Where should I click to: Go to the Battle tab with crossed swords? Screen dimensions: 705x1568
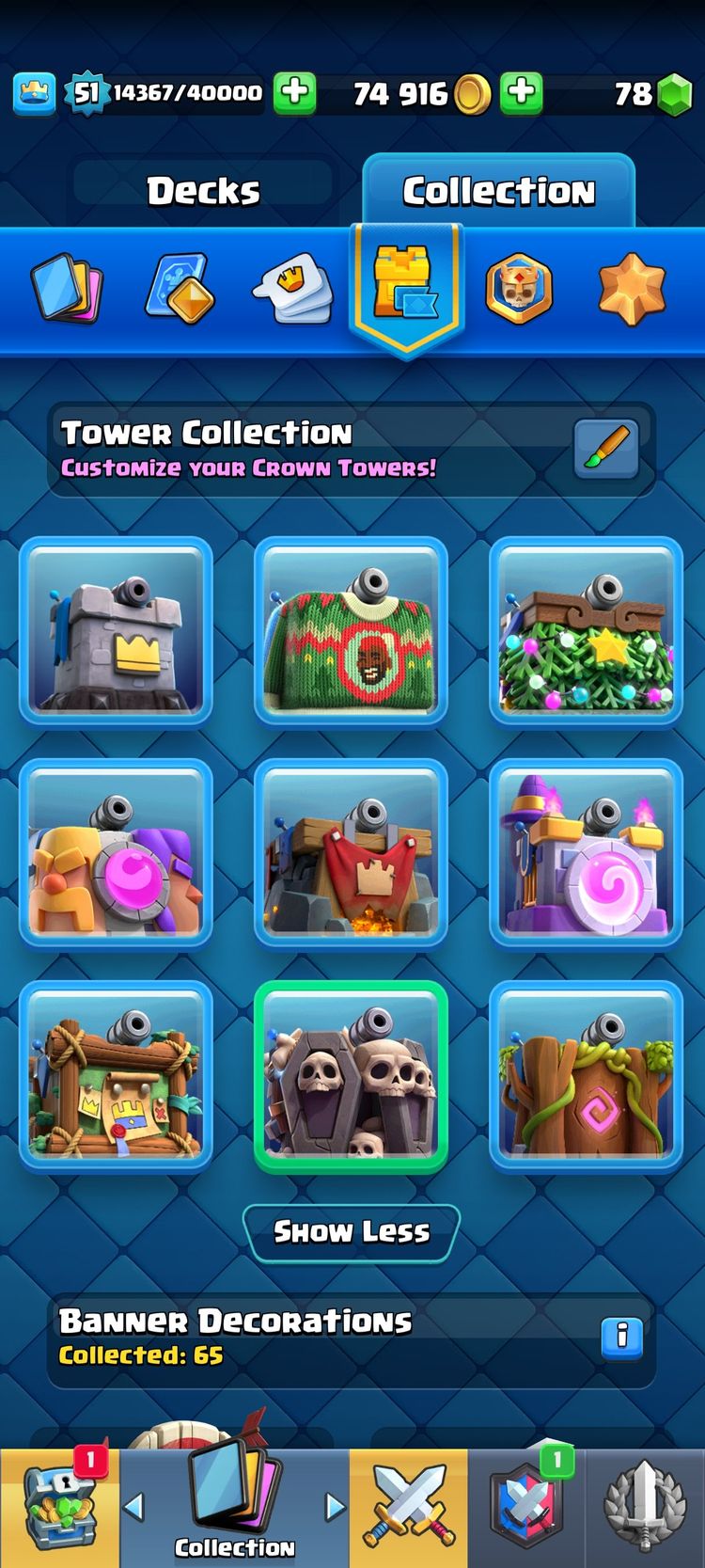(409, 1507)
